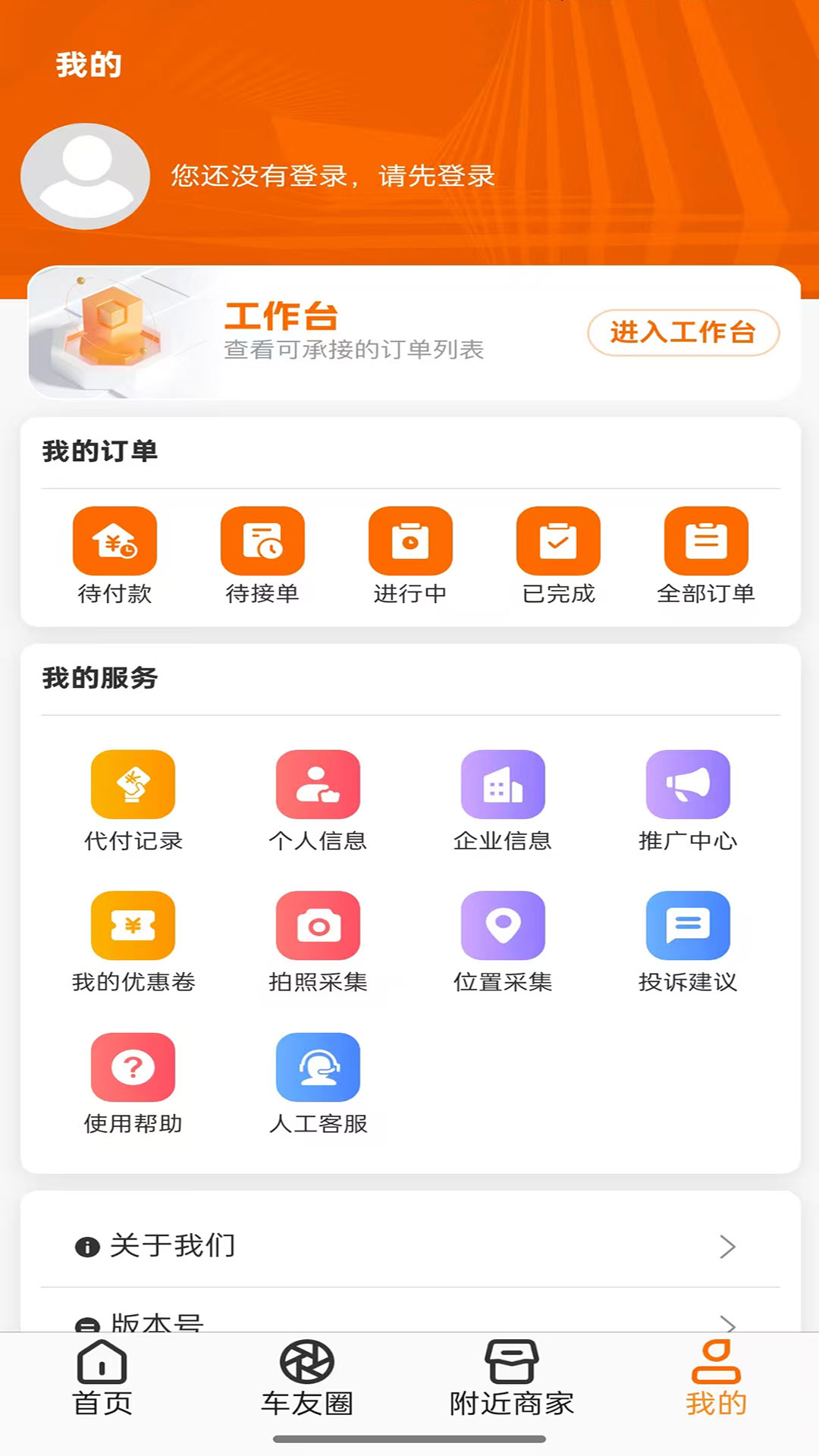819x1456 pixels.
Task: View 我的优惠卷 coupons
Action: (133, 941)
